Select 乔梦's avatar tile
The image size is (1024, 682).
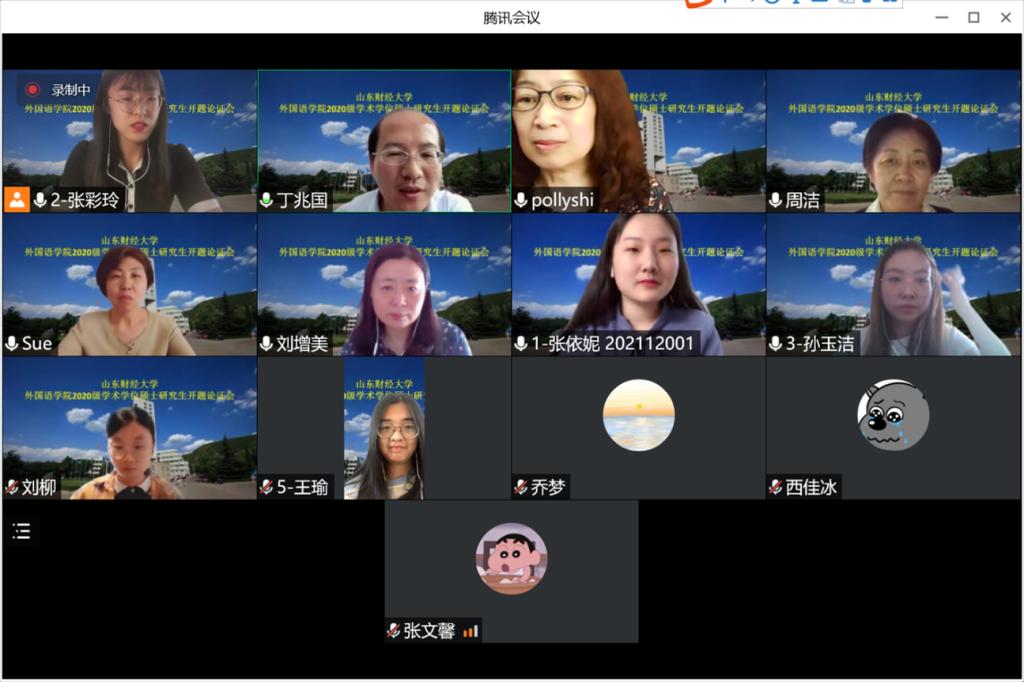pyautogui.click(x=638, y=428)
